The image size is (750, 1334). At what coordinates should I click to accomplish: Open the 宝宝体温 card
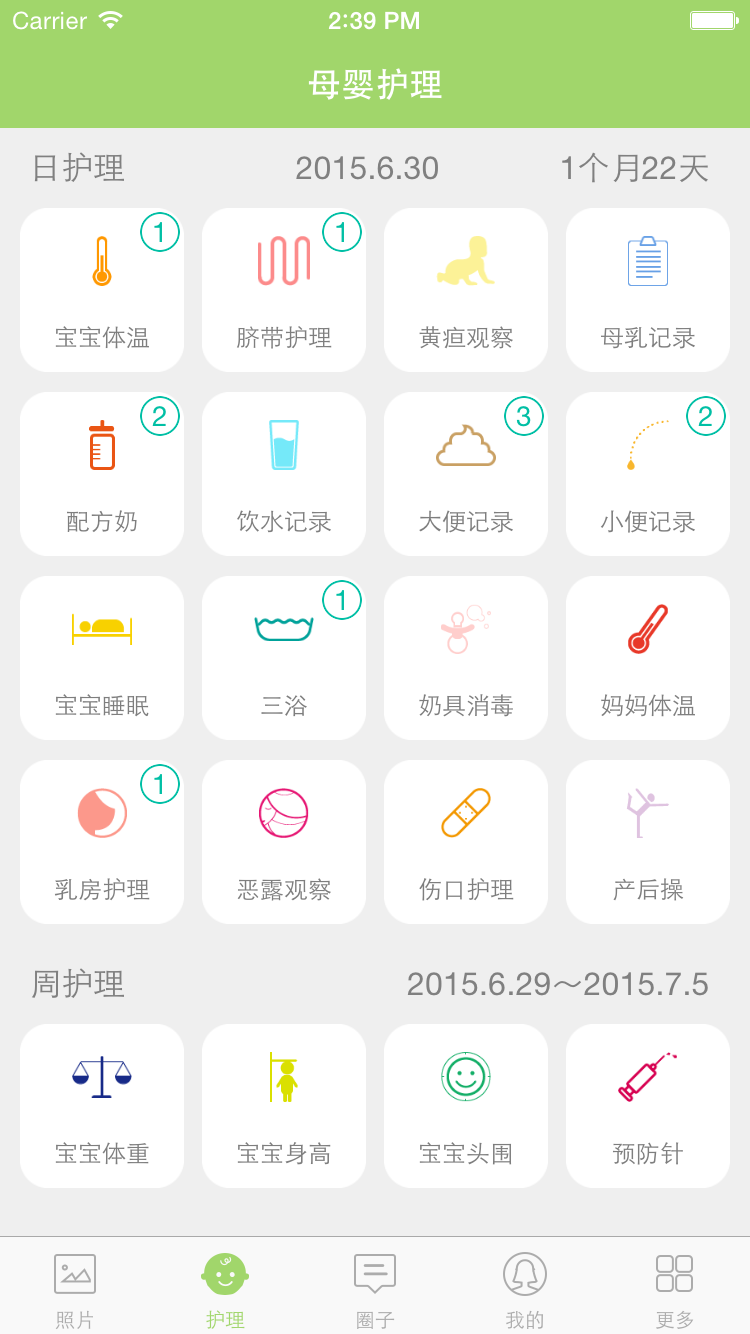102,290
